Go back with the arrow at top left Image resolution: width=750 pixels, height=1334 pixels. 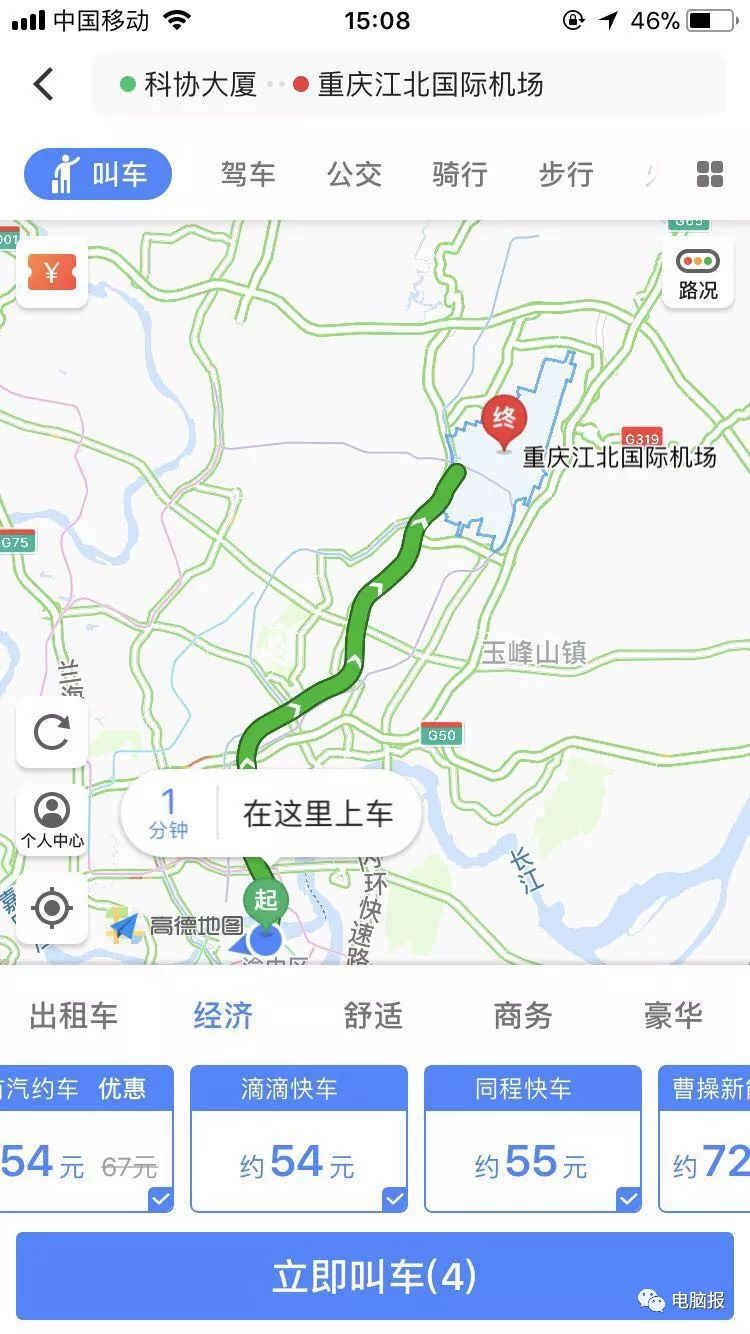click(x=42, y=85)
